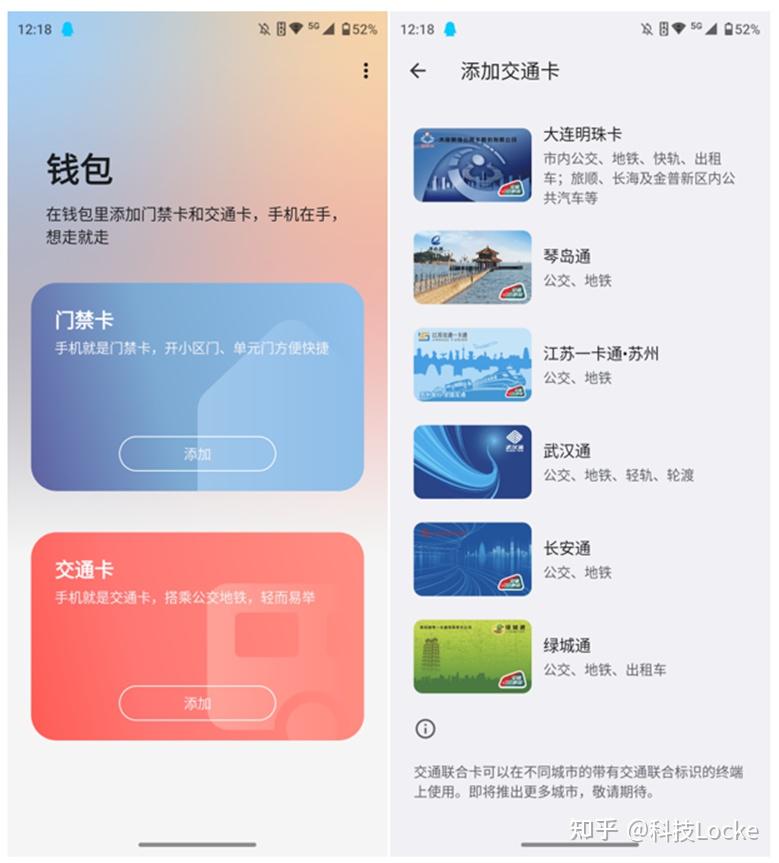
Task: Tap 添加 on the 门禁卡 card
Action: pyautogui.click(x=197, y=454)
